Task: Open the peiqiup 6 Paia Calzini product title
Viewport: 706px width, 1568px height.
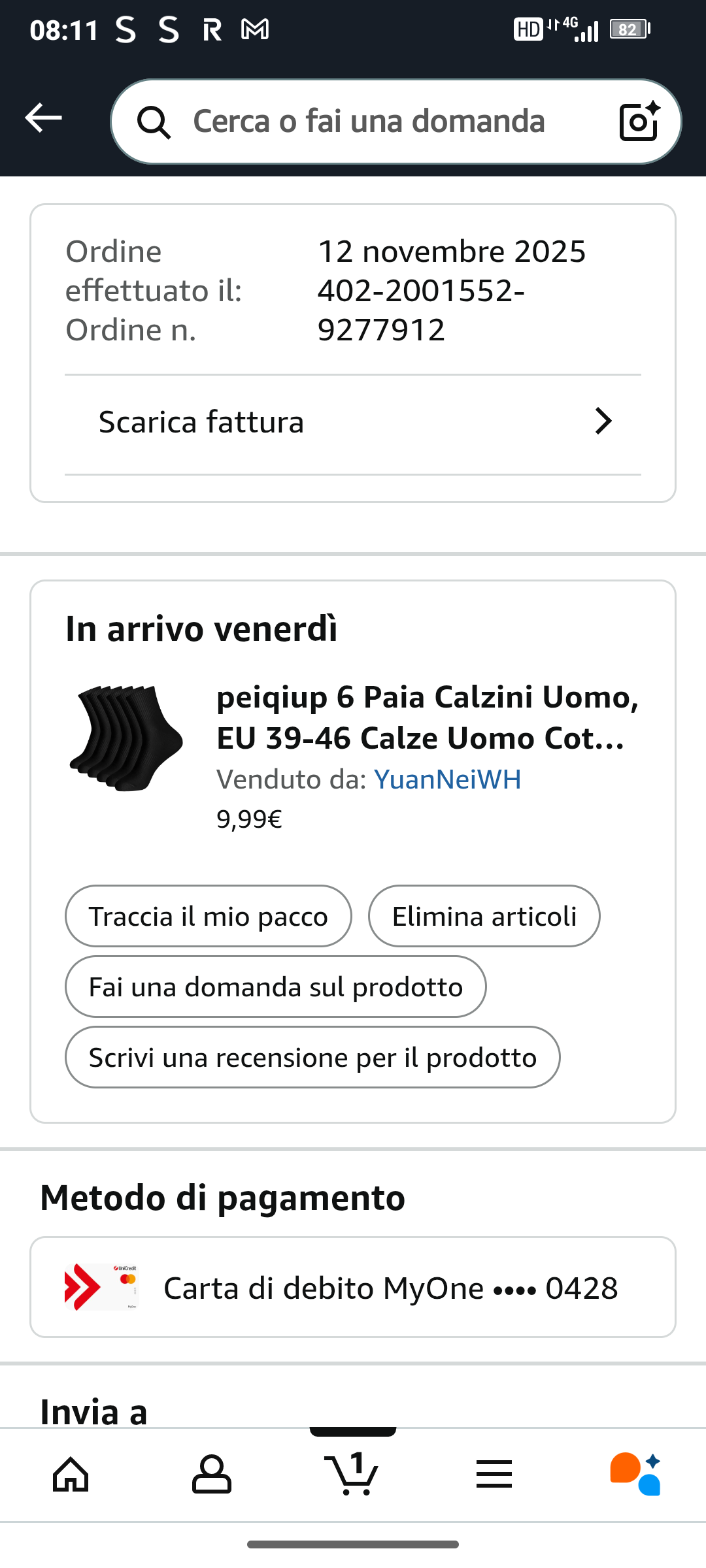Action: (427, 717)
